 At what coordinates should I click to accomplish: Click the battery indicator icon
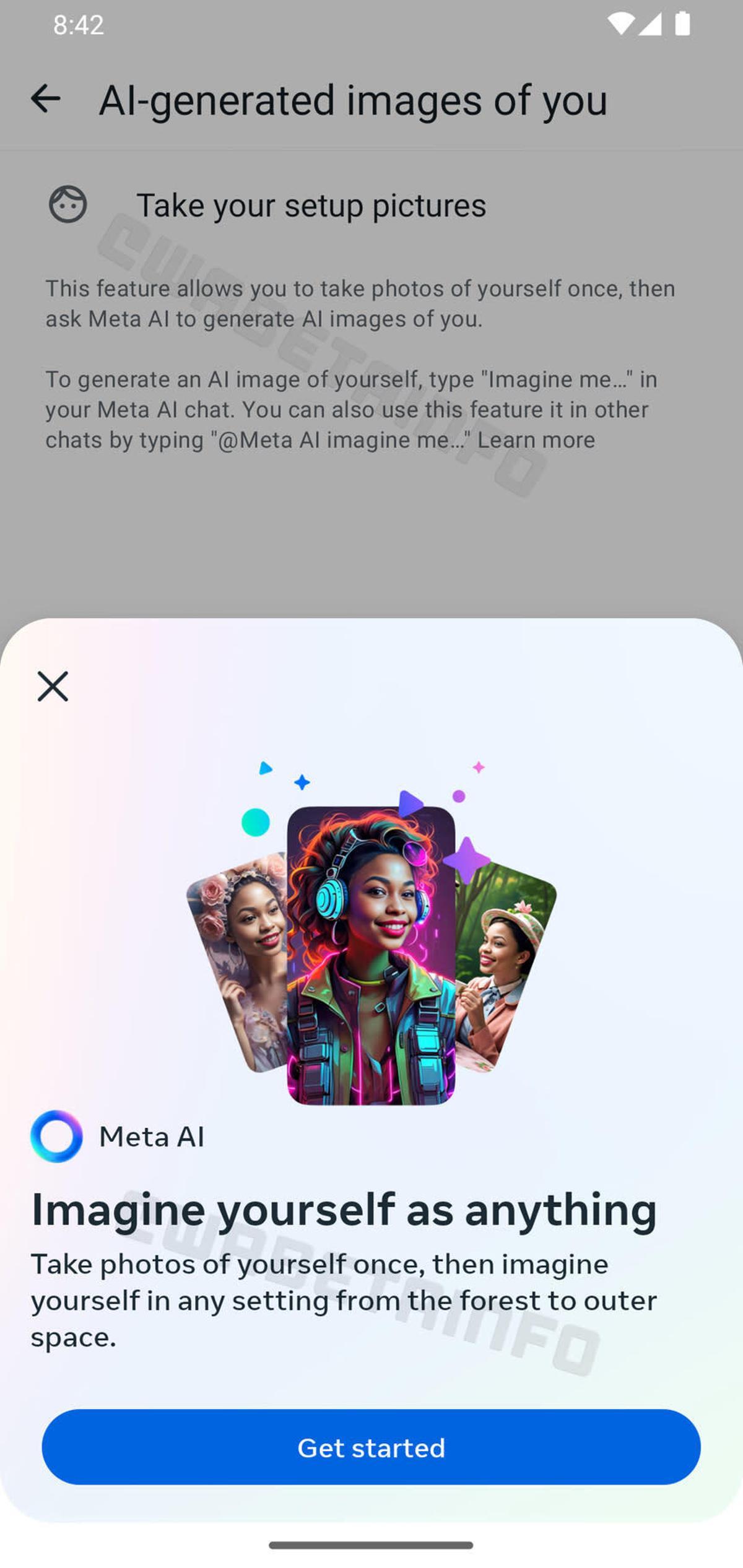pyautogui.click(x=682, y=24)
